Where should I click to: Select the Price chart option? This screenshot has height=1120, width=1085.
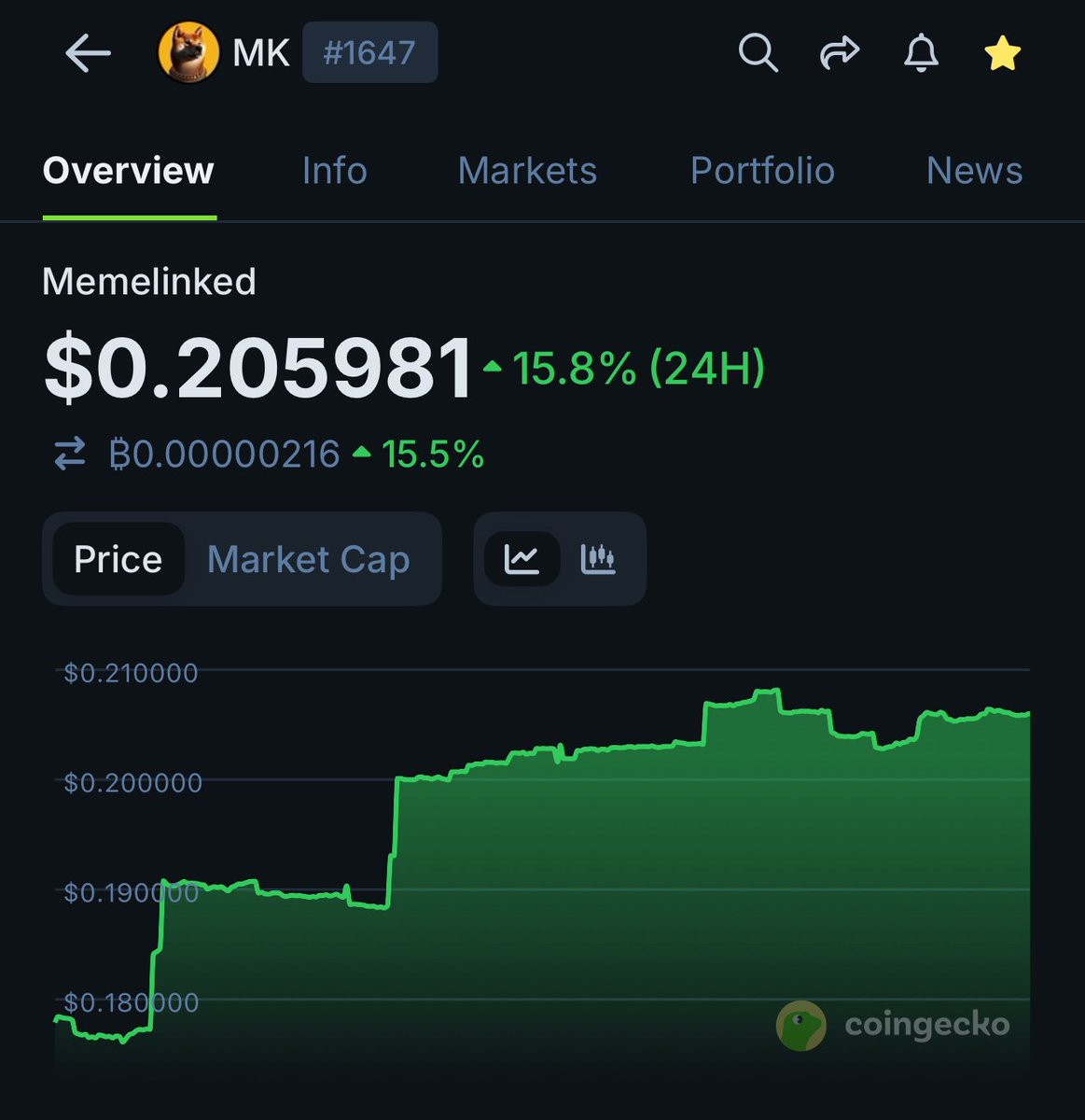tap(118, 559)
